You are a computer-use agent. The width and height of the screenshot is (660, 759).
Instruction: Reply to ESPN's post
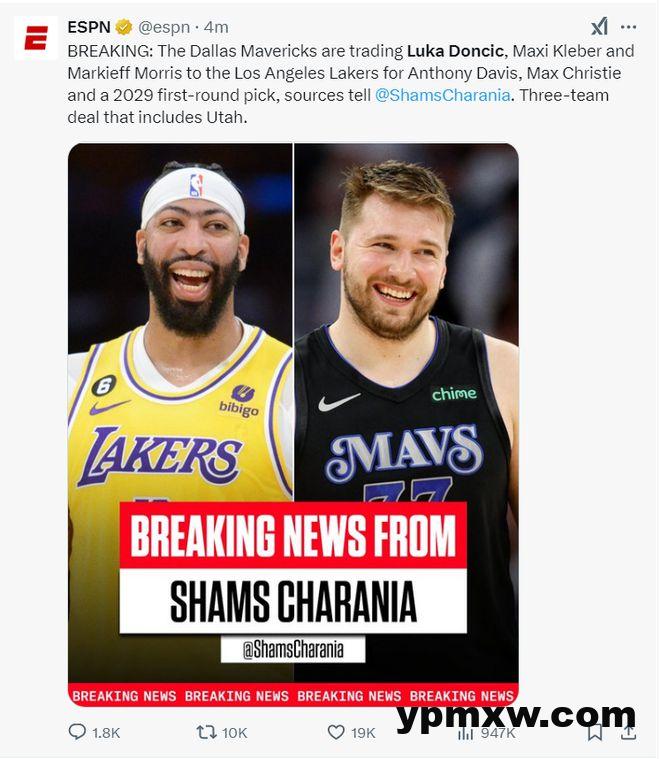[78, 732]
